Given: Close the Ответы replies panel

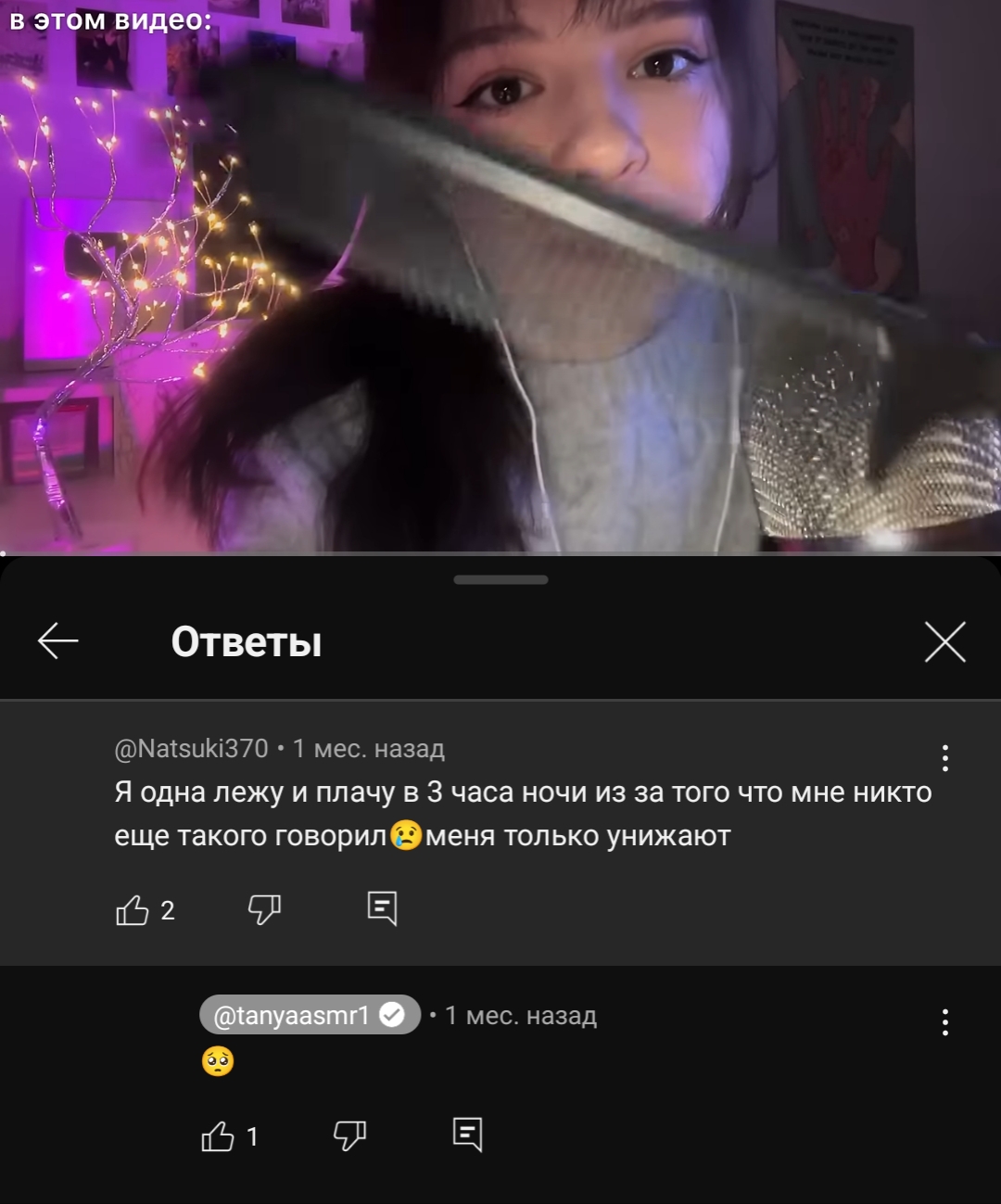Looking at the screenshot, I should [x=944, y=641].
